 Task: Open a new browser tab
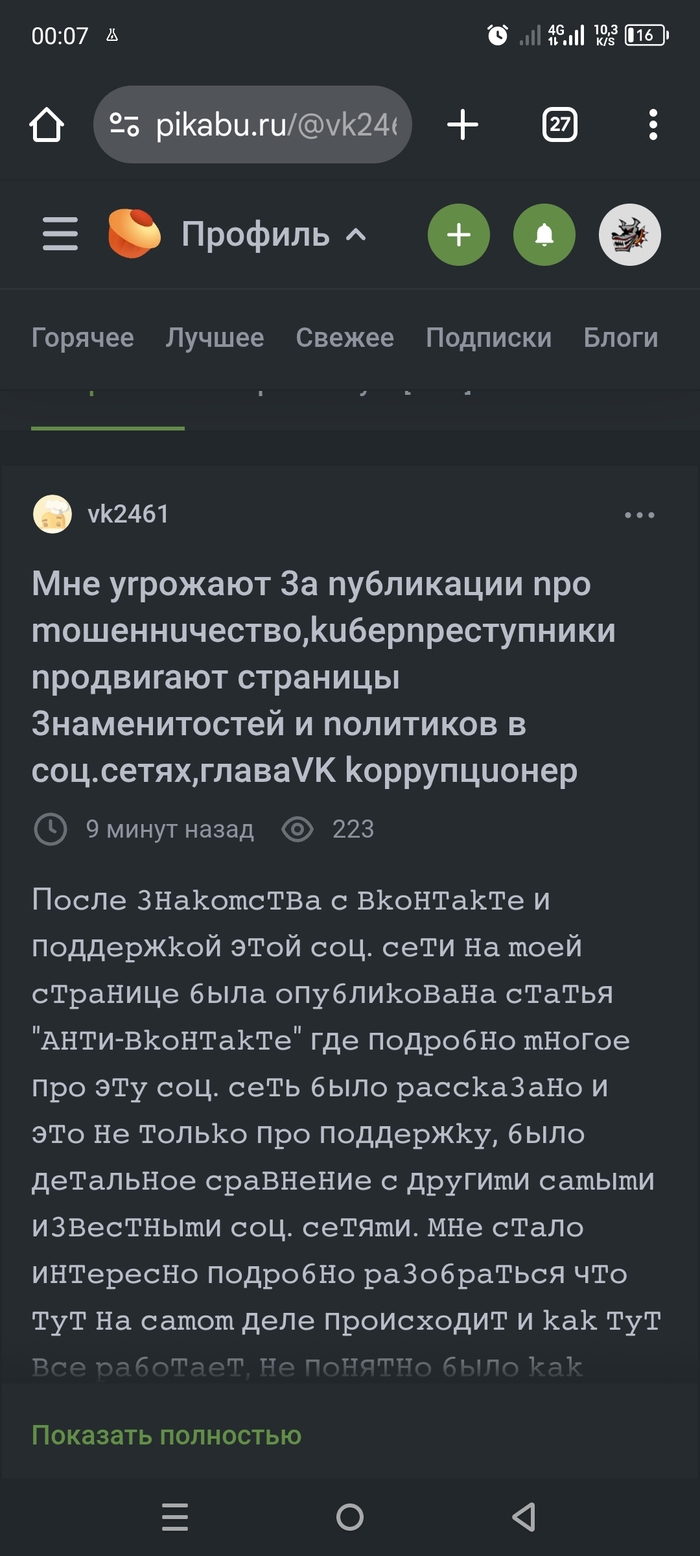pos(462,125)
